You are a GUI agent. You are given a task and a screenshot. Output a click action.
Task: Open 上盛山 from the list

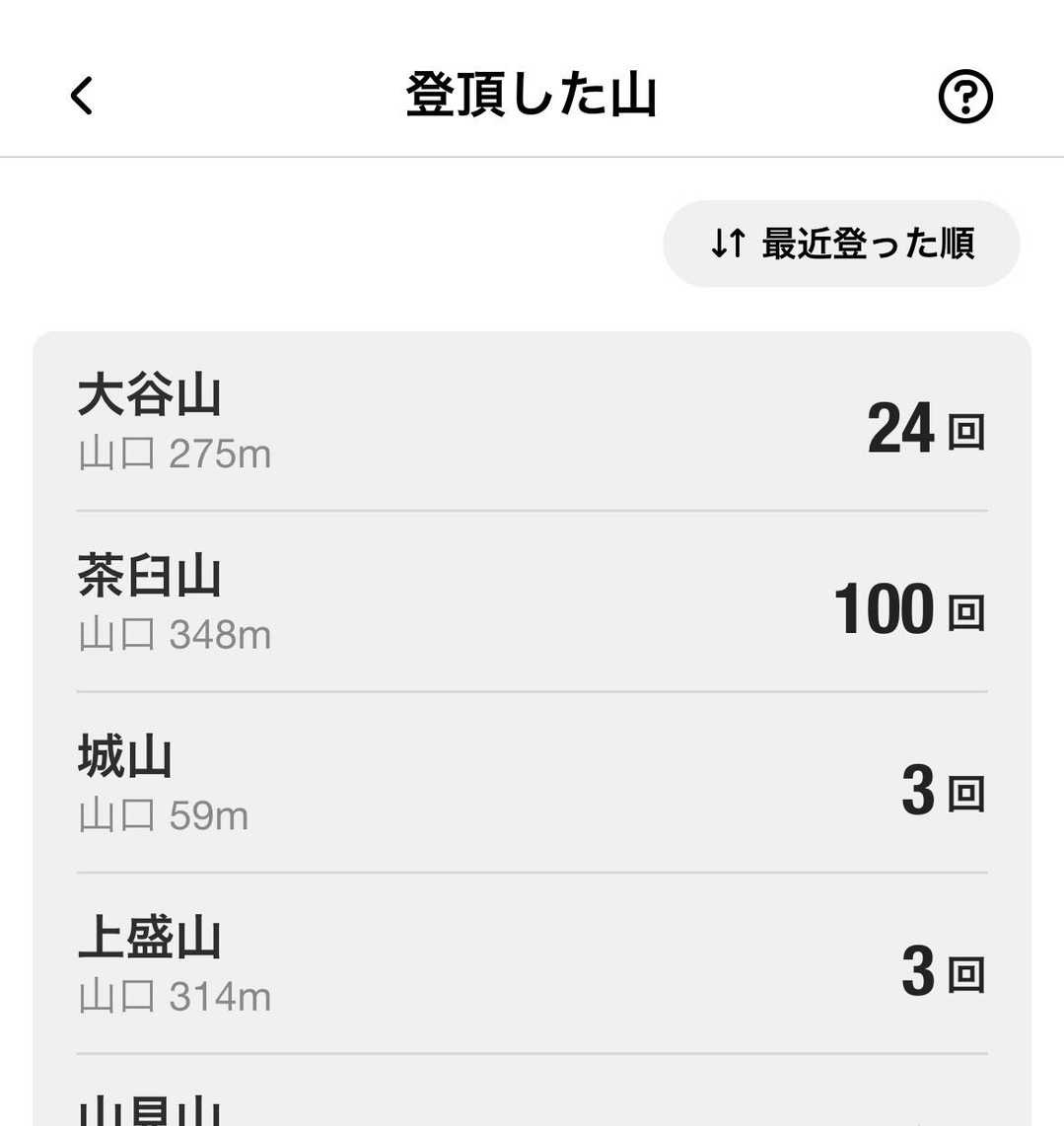[532, 964]
